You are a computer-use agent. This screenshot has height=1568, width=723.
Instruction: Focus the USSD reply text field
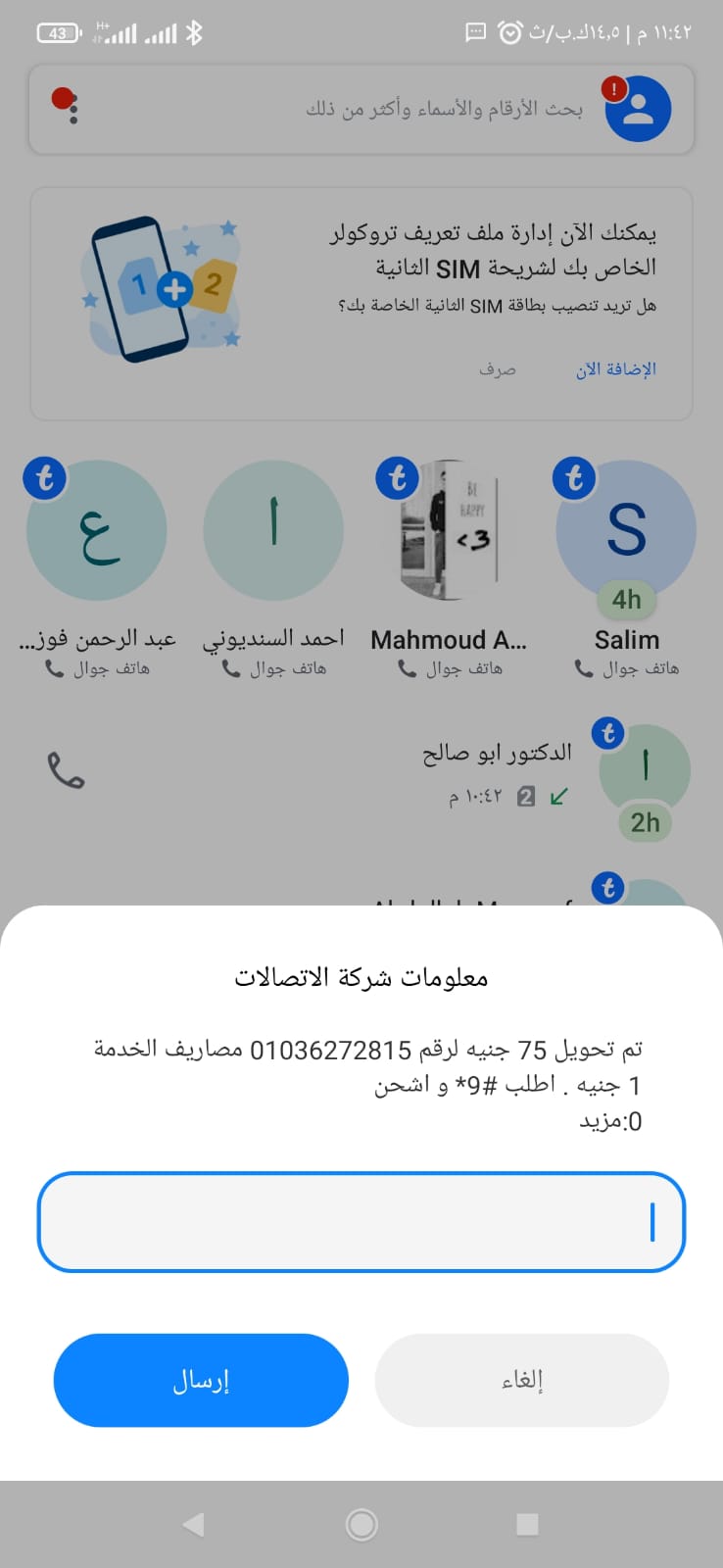[x=361, y=1222]
